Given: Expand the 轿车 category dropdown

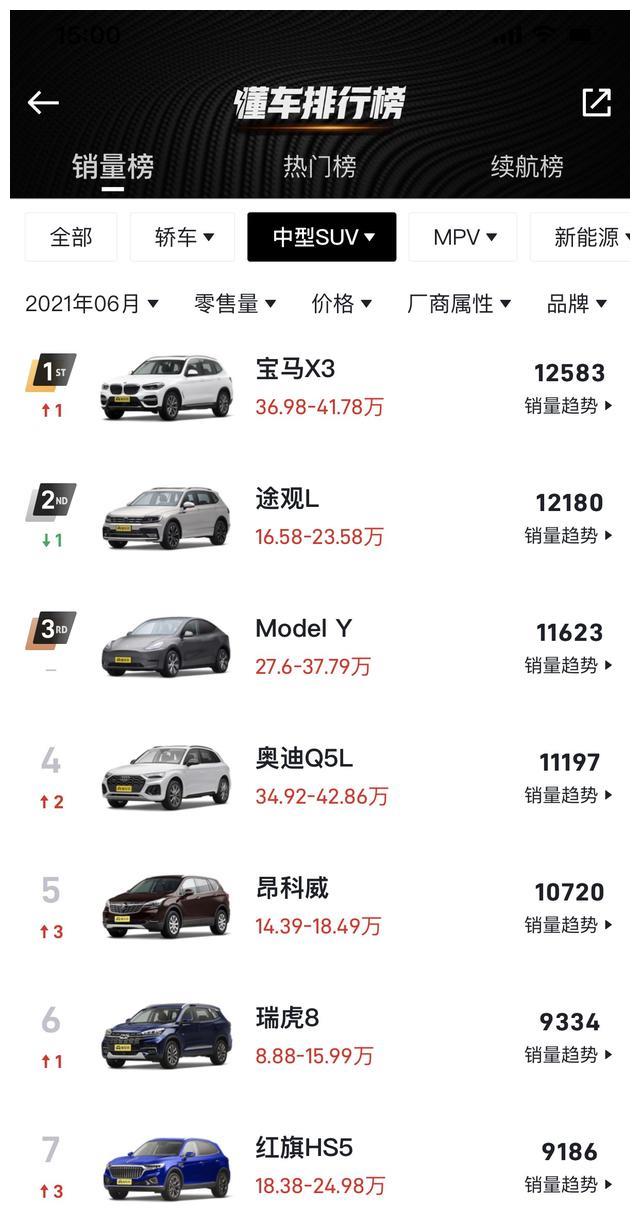Looking at the screenshot, I should [x=184, y=237].
